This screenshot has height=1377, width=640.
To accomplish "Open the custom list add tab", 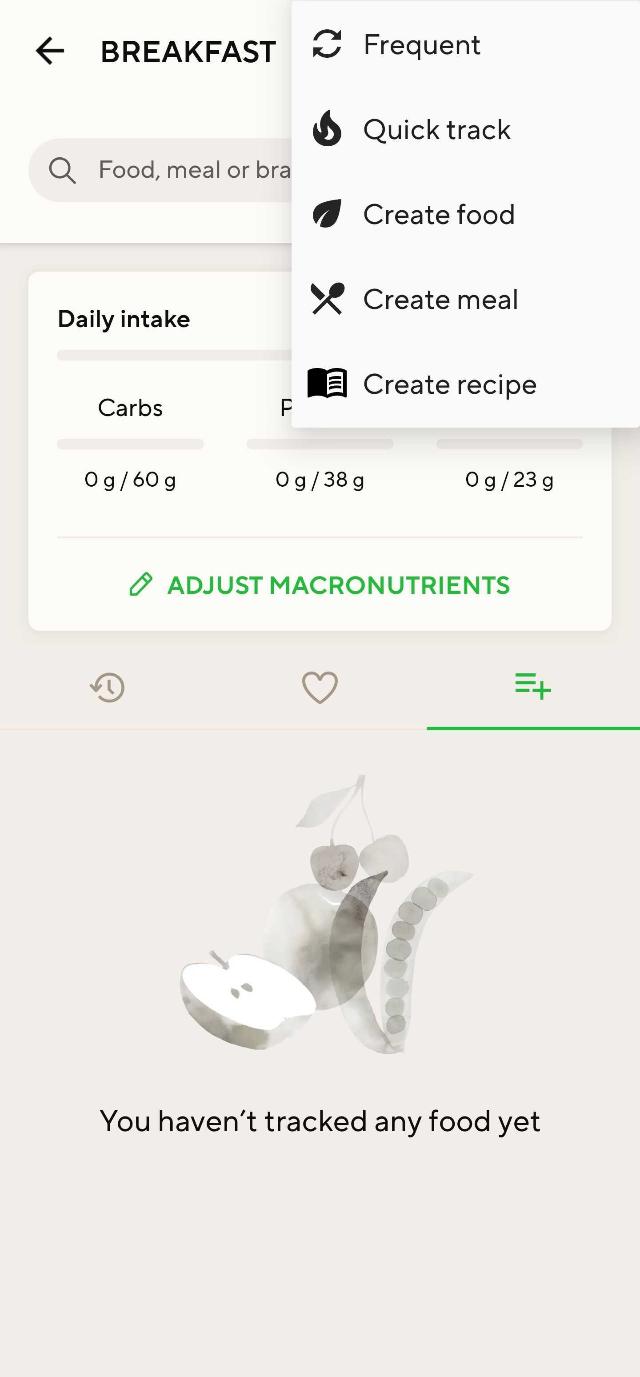I will [x=533, y=687].
